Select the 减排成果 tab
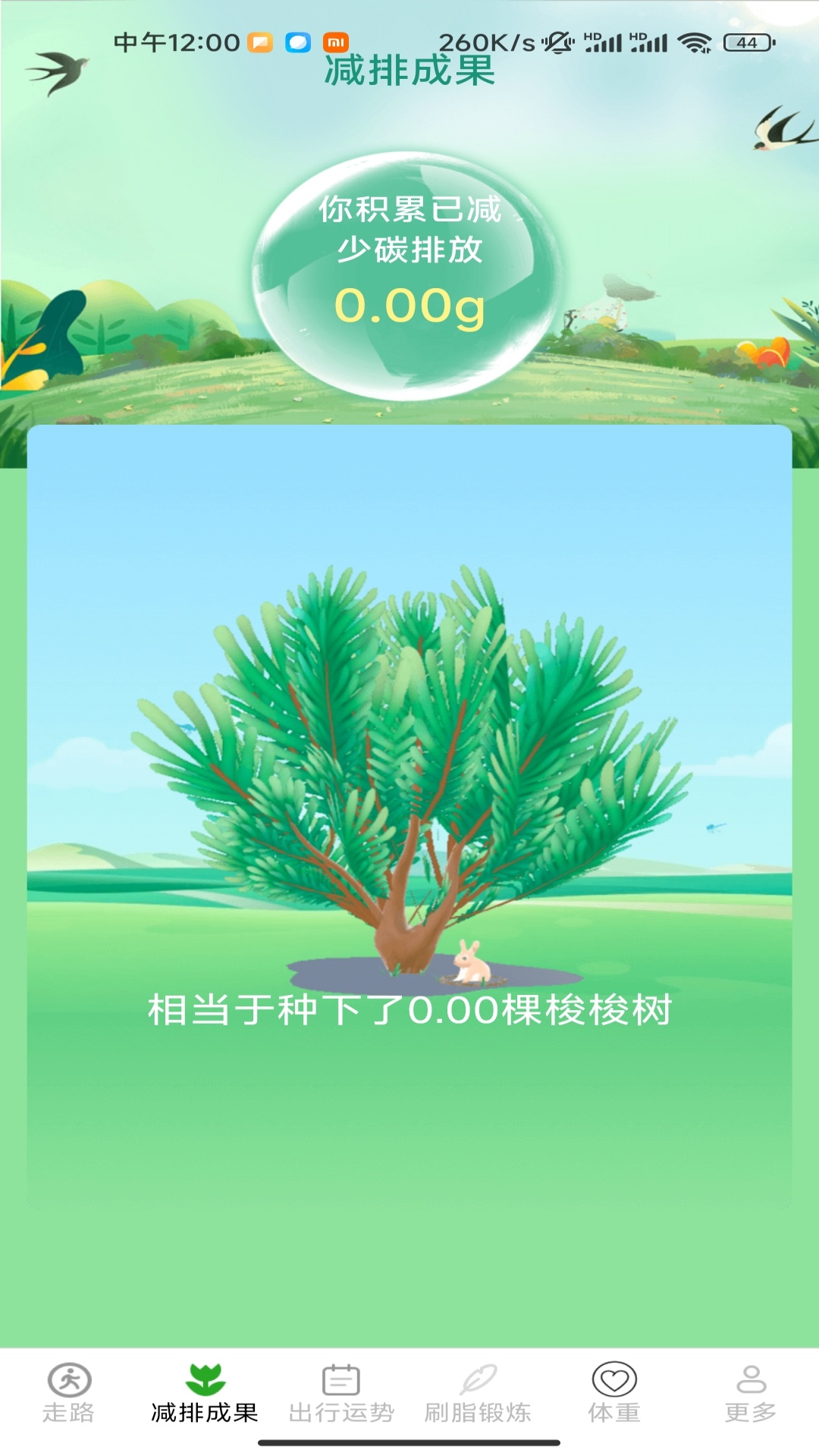This screenshot has height=1456, width=819. (205, 1394)
